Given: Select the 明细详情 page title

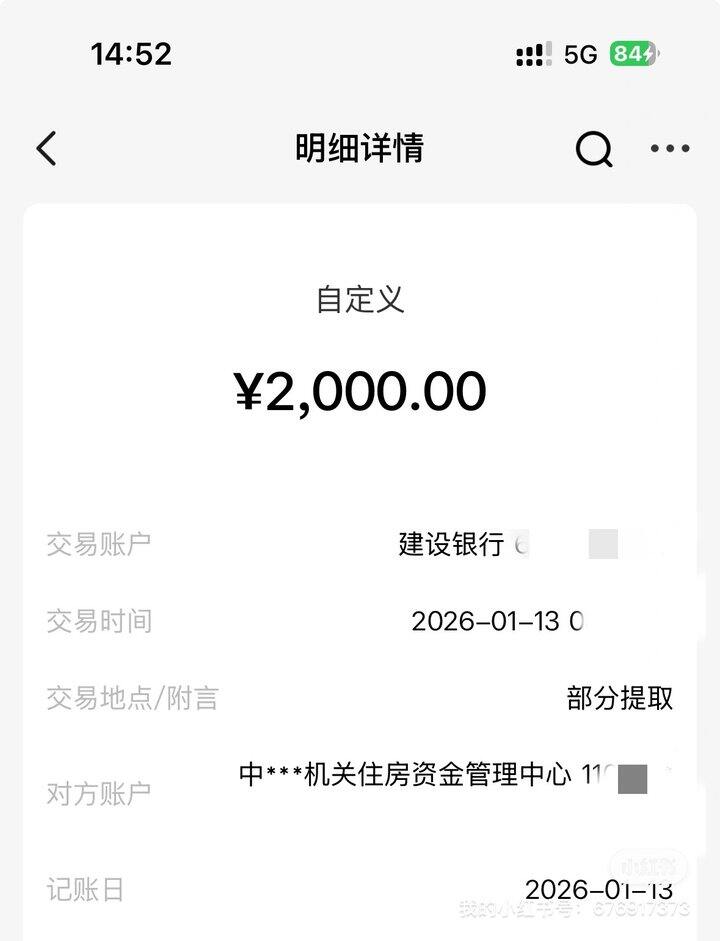Looking at the screenshot, I should [360, 147].
